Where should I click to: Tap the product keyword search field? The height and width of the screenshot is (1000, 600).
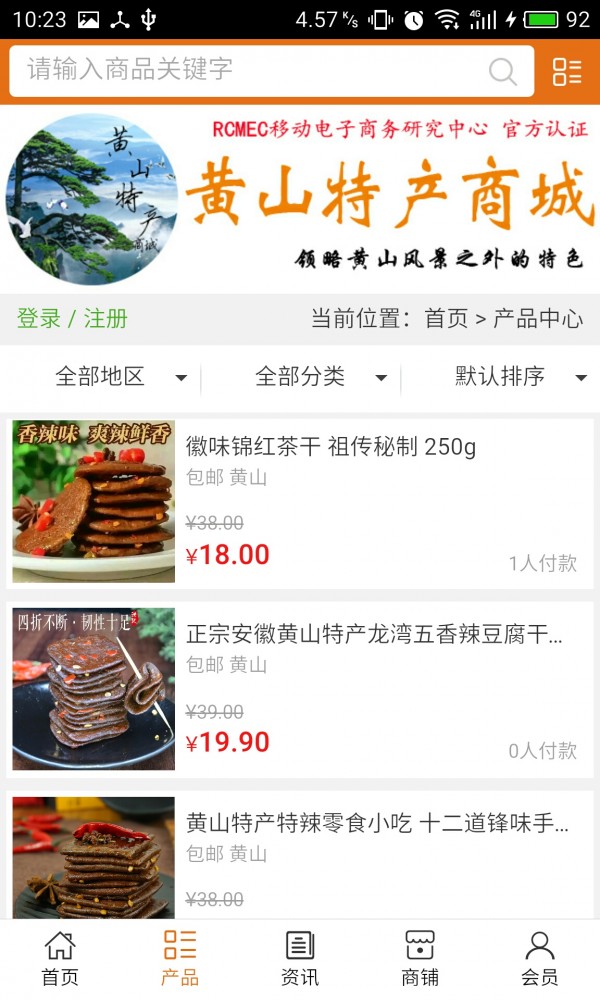click(250, 70)
